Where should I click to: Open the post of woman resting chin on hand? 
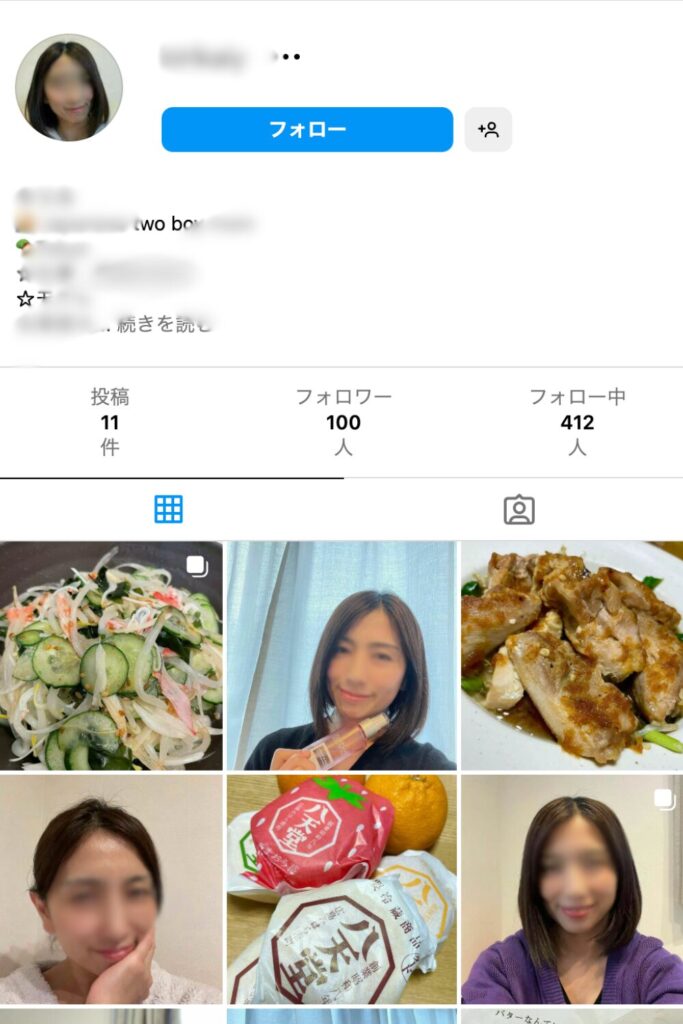[111, 889]
